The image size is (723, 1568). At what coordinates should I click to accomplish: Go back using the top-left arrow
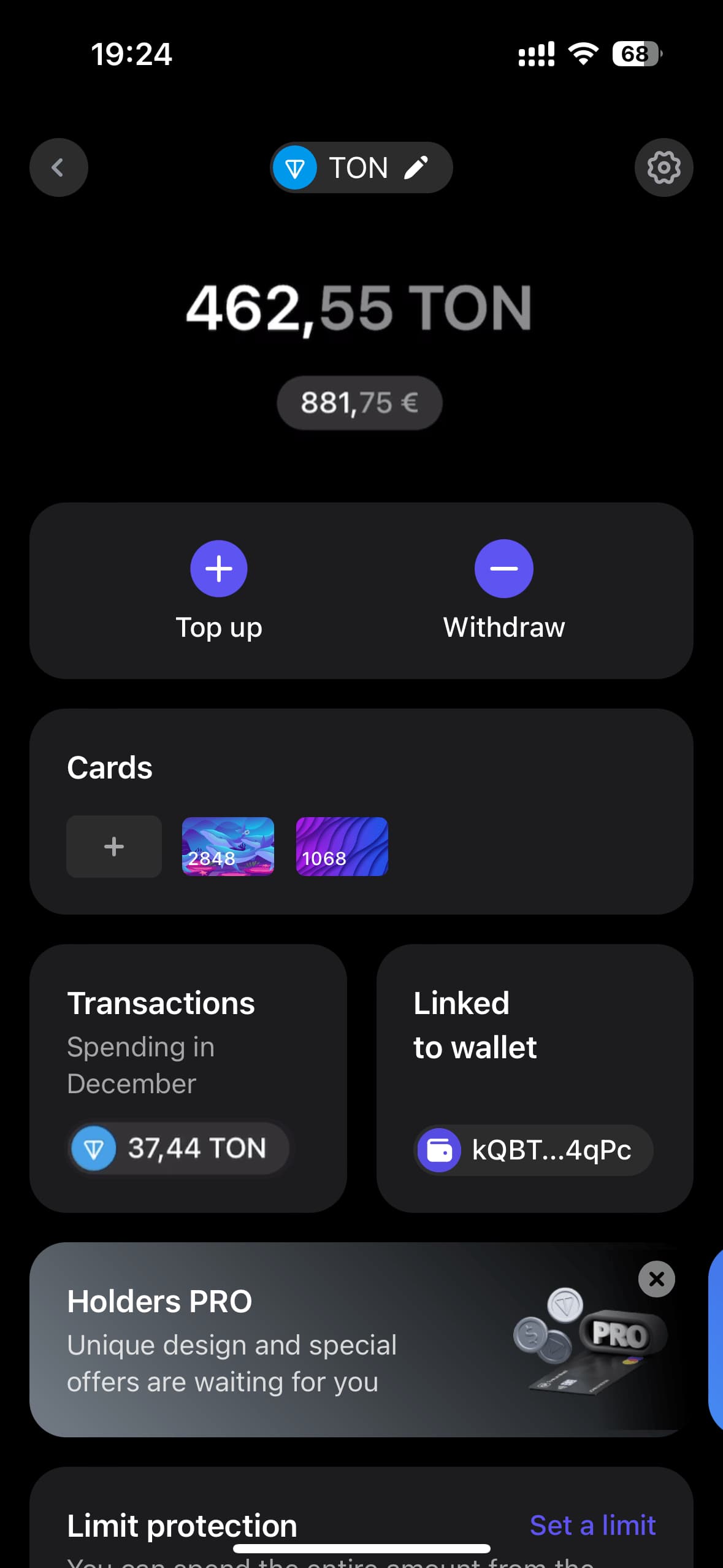click(58, 167)
